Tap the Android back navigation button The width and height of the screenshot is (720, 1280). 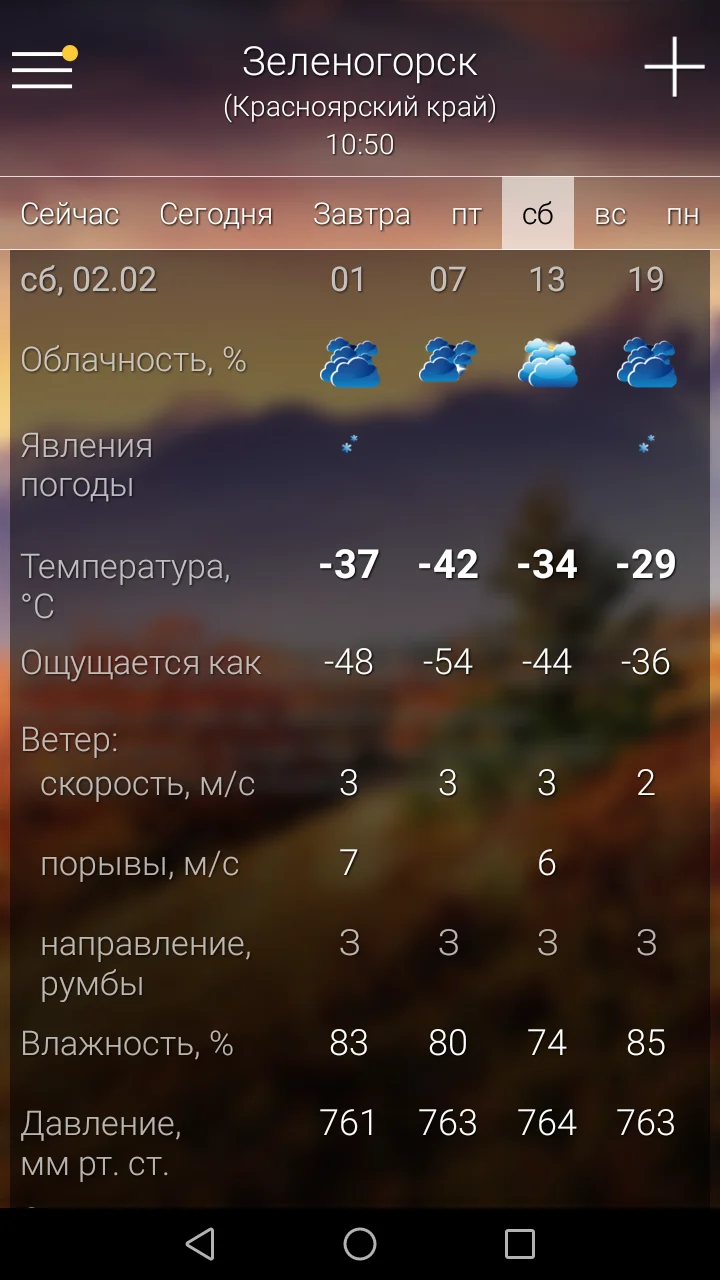[x=200, y=1244]
